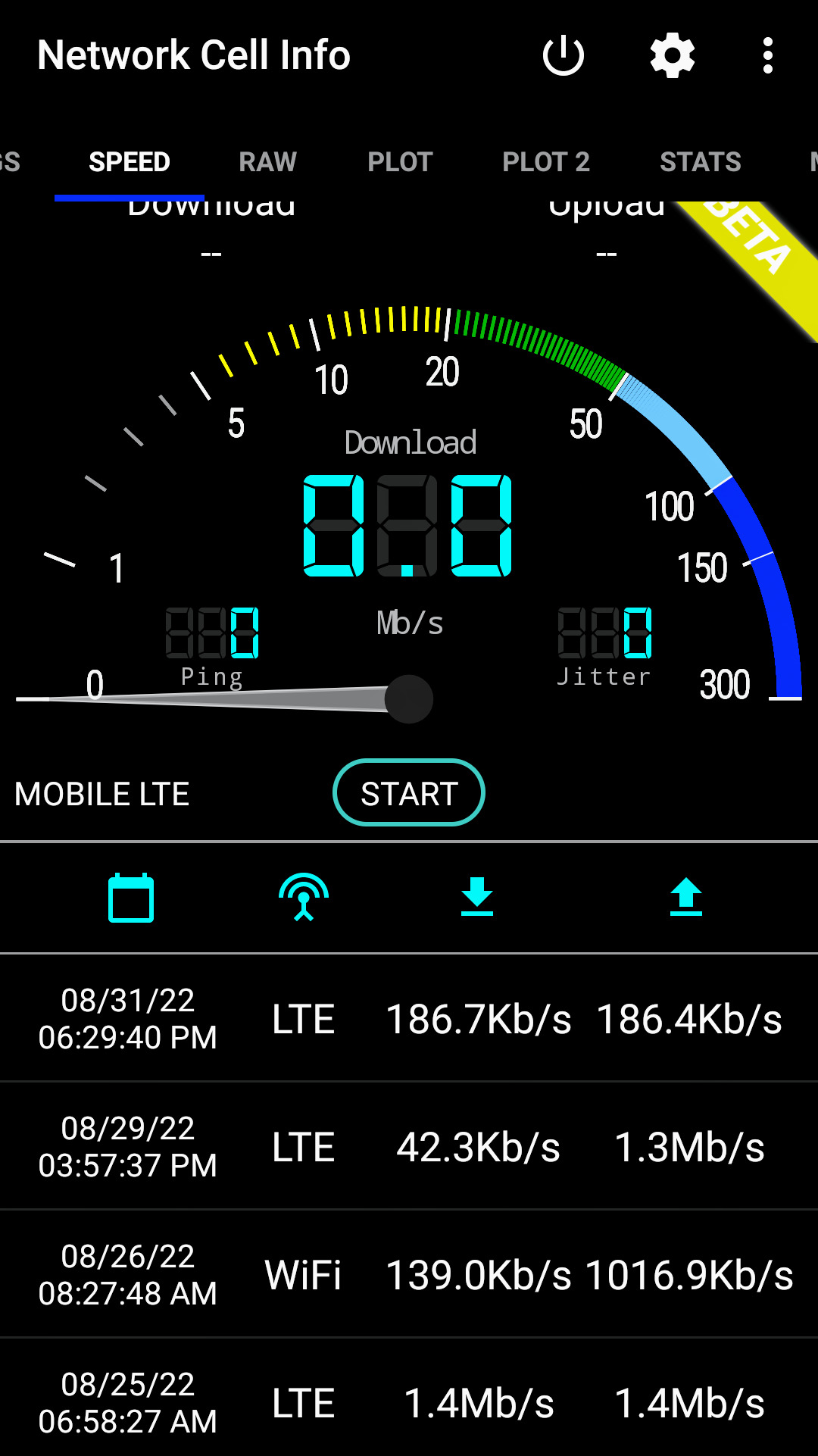Tap the power icon in the app bar
The image size is (818, 1456).
point(564,55)
